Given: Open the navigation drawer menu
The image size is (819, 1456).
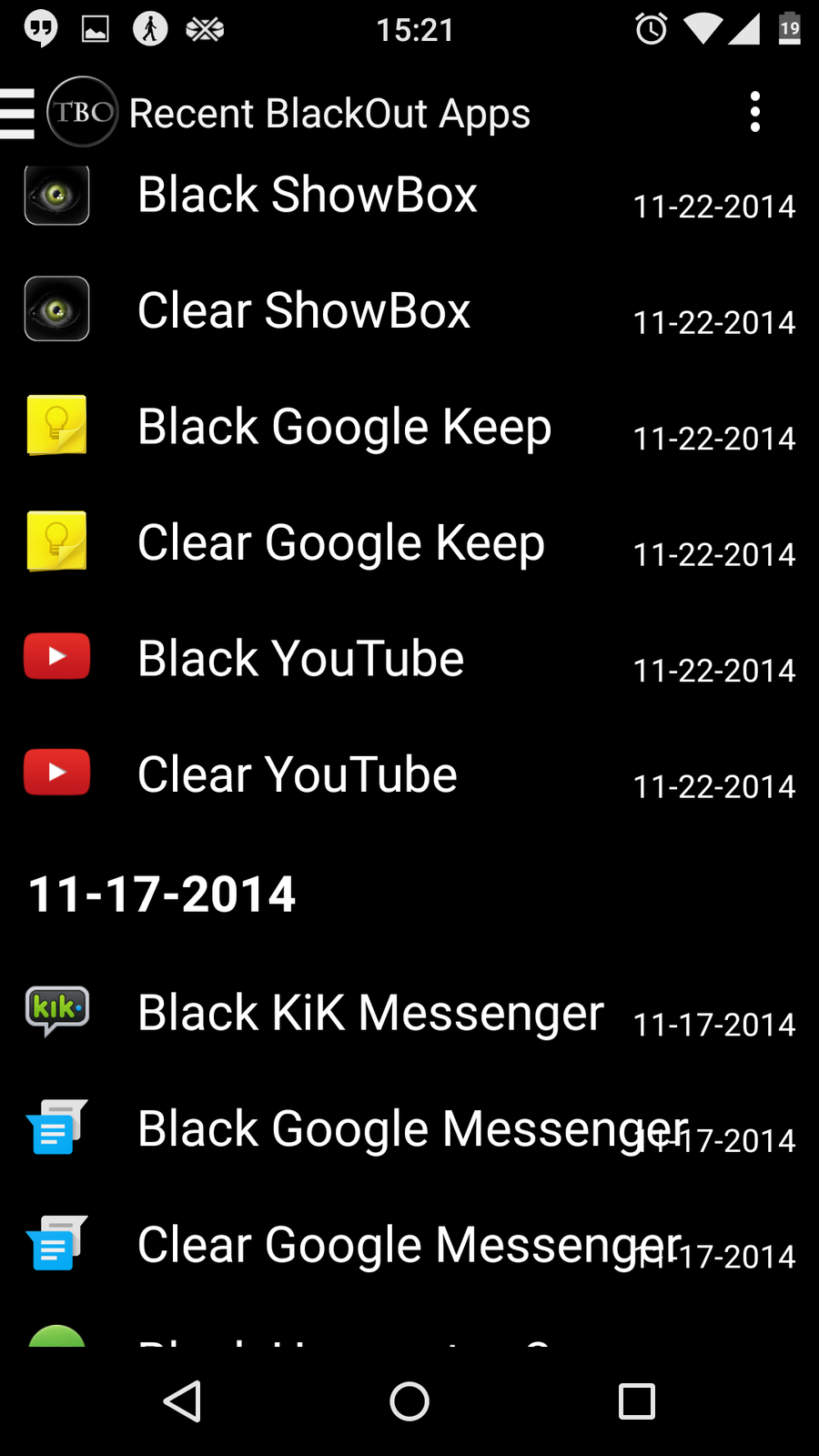Looking at the screenshot, I should coord(18,113).
